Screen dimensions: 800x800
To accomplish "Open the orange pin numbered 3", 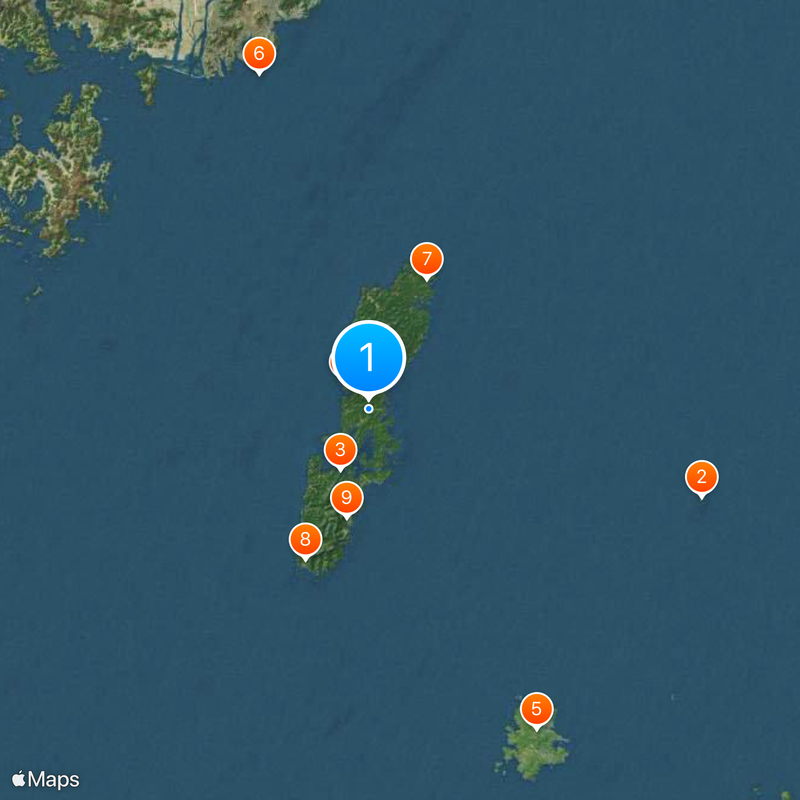I will click(340, 449).
